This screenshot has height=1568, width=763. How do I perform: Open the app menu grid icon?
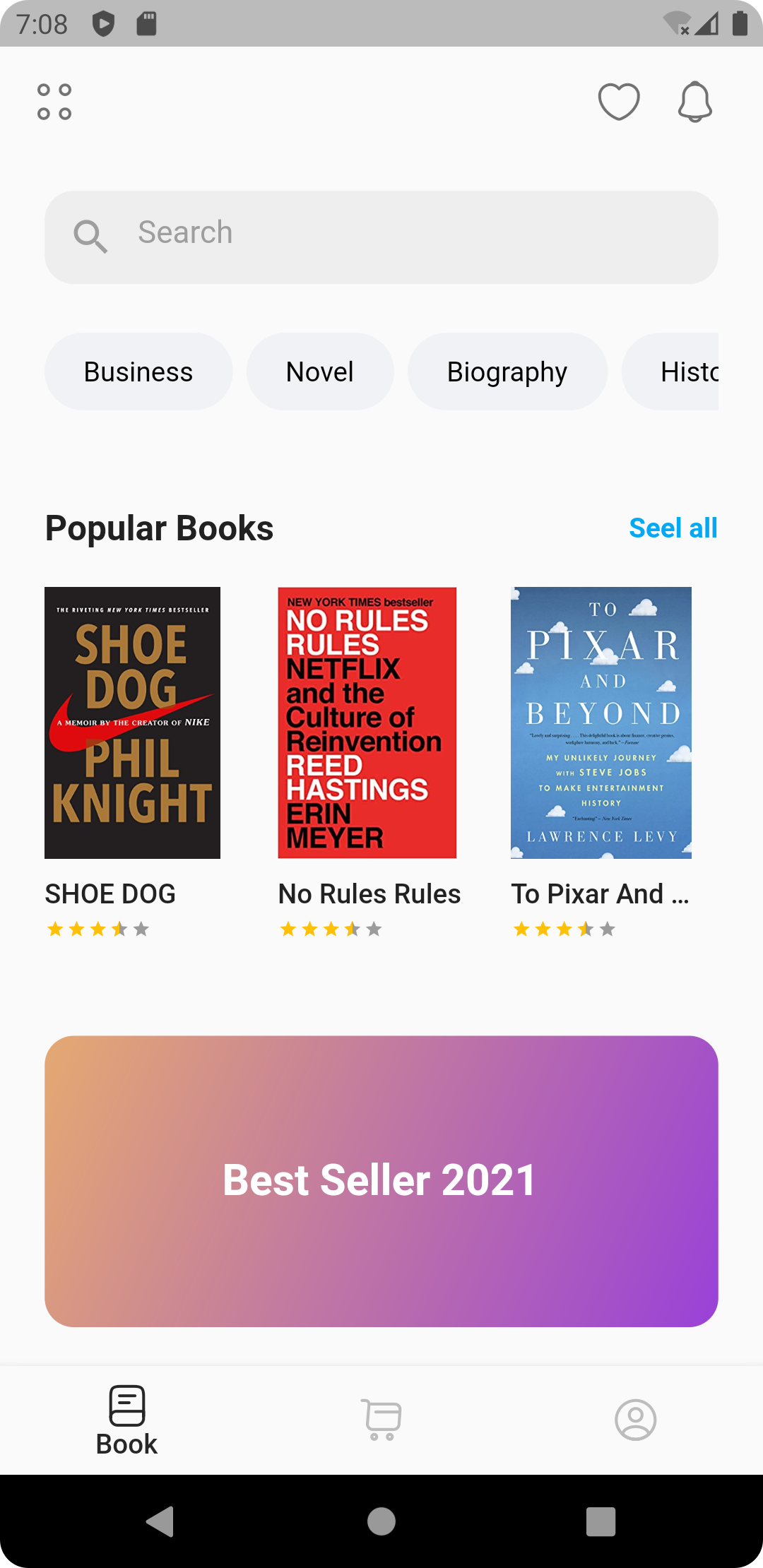[55, 100]
